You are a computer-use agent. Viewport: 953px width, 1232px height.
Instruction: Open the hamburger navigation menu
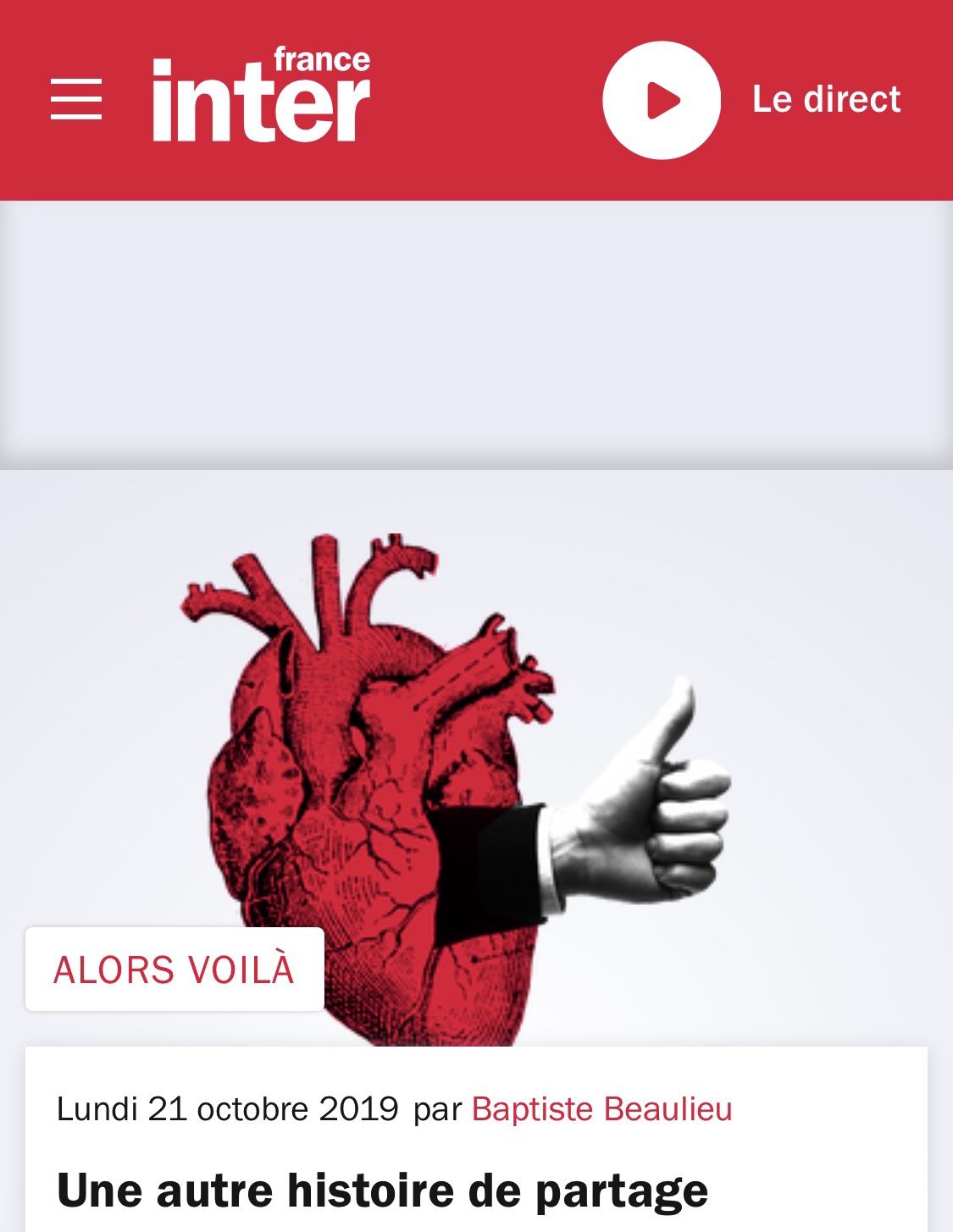point(76,99)
